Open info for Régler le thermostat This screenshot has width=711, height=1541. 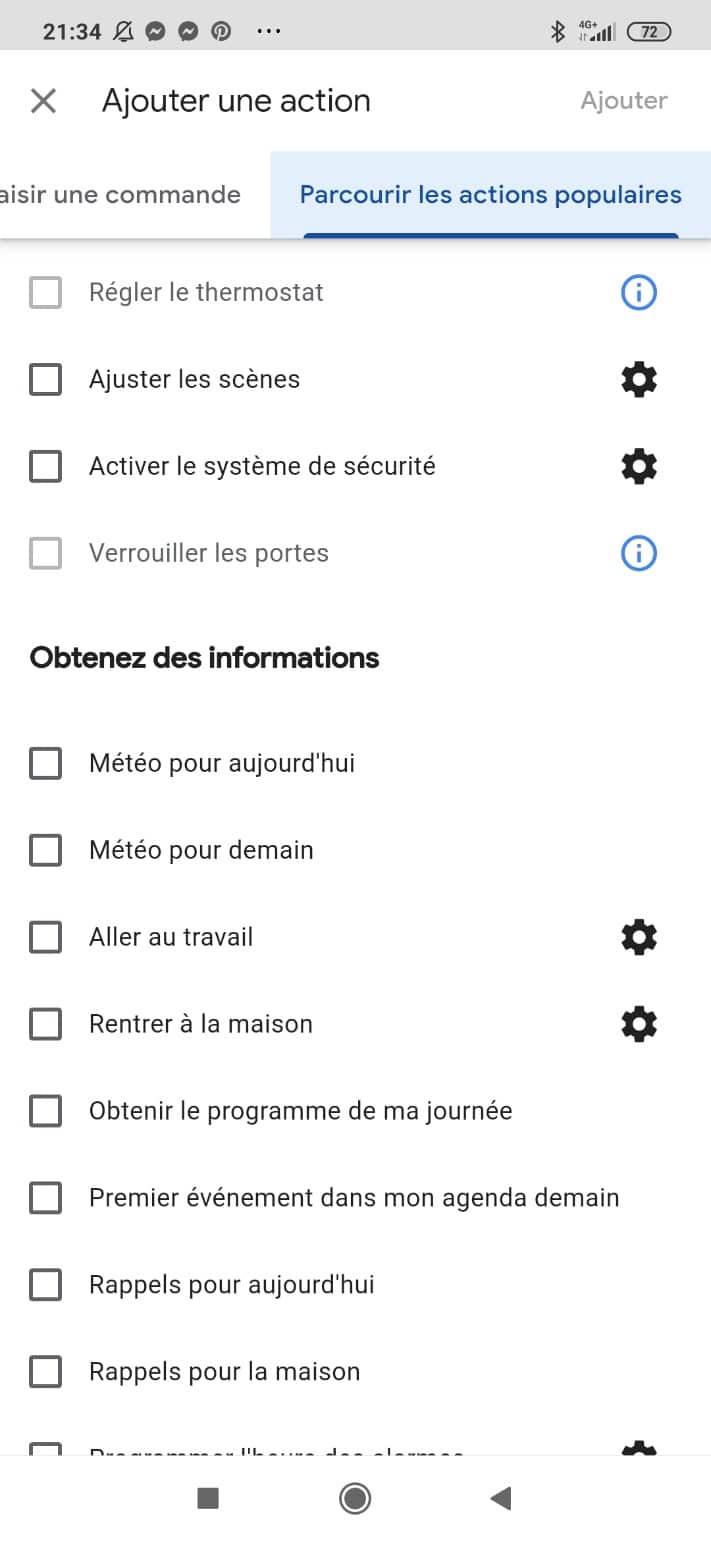[x=639, y=292]
